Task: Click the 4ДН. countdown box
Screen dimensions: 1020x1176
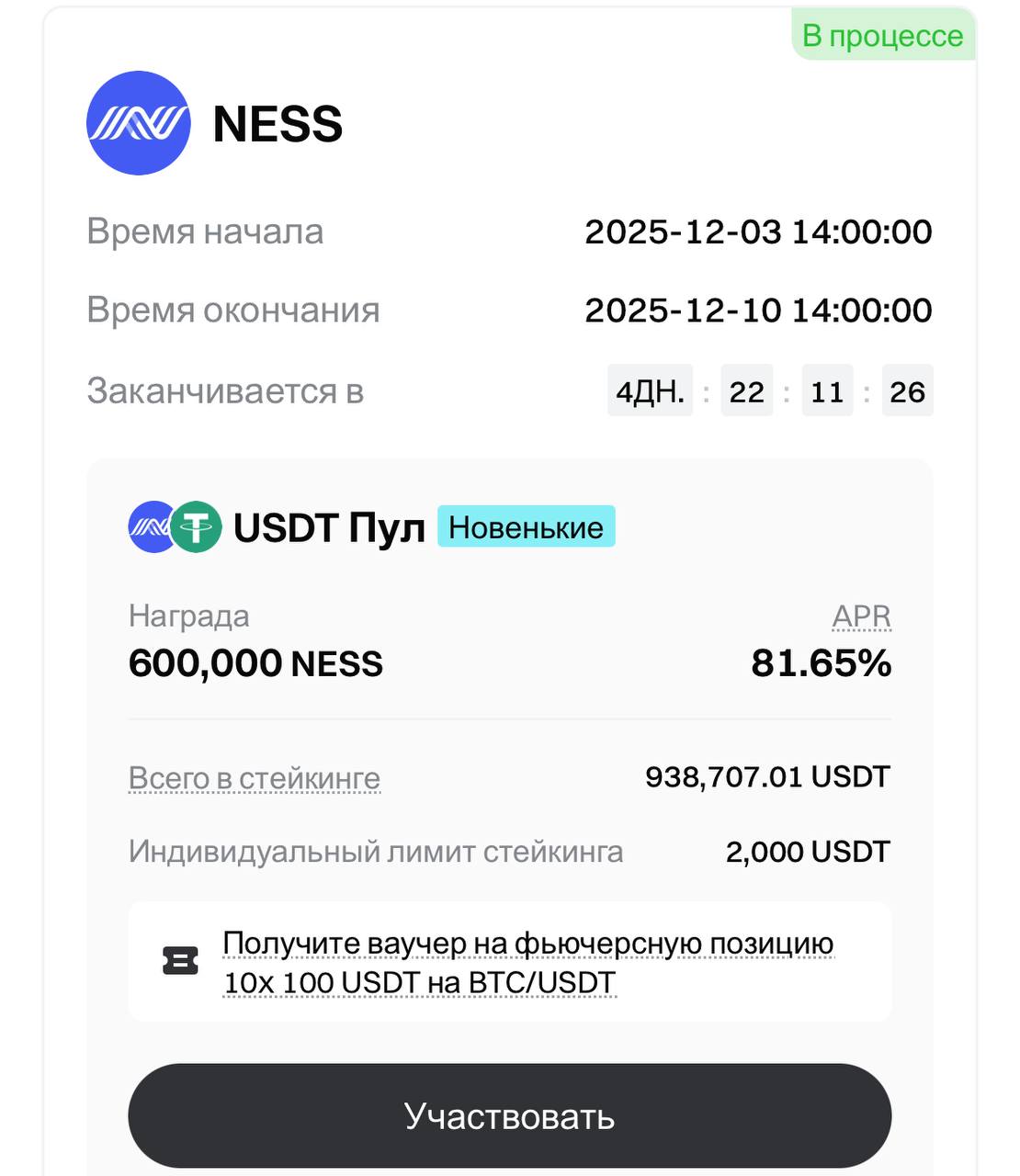Action: [649, 390]
